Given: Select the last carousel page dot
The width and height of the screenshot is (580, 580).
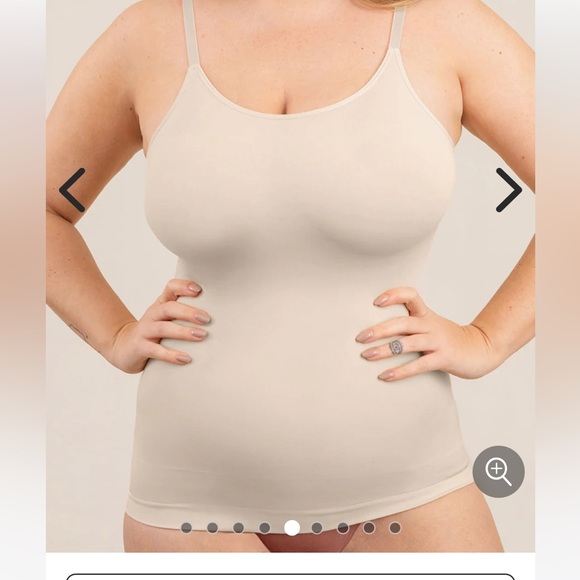Looking at the screenshot, I should point(395,528).
